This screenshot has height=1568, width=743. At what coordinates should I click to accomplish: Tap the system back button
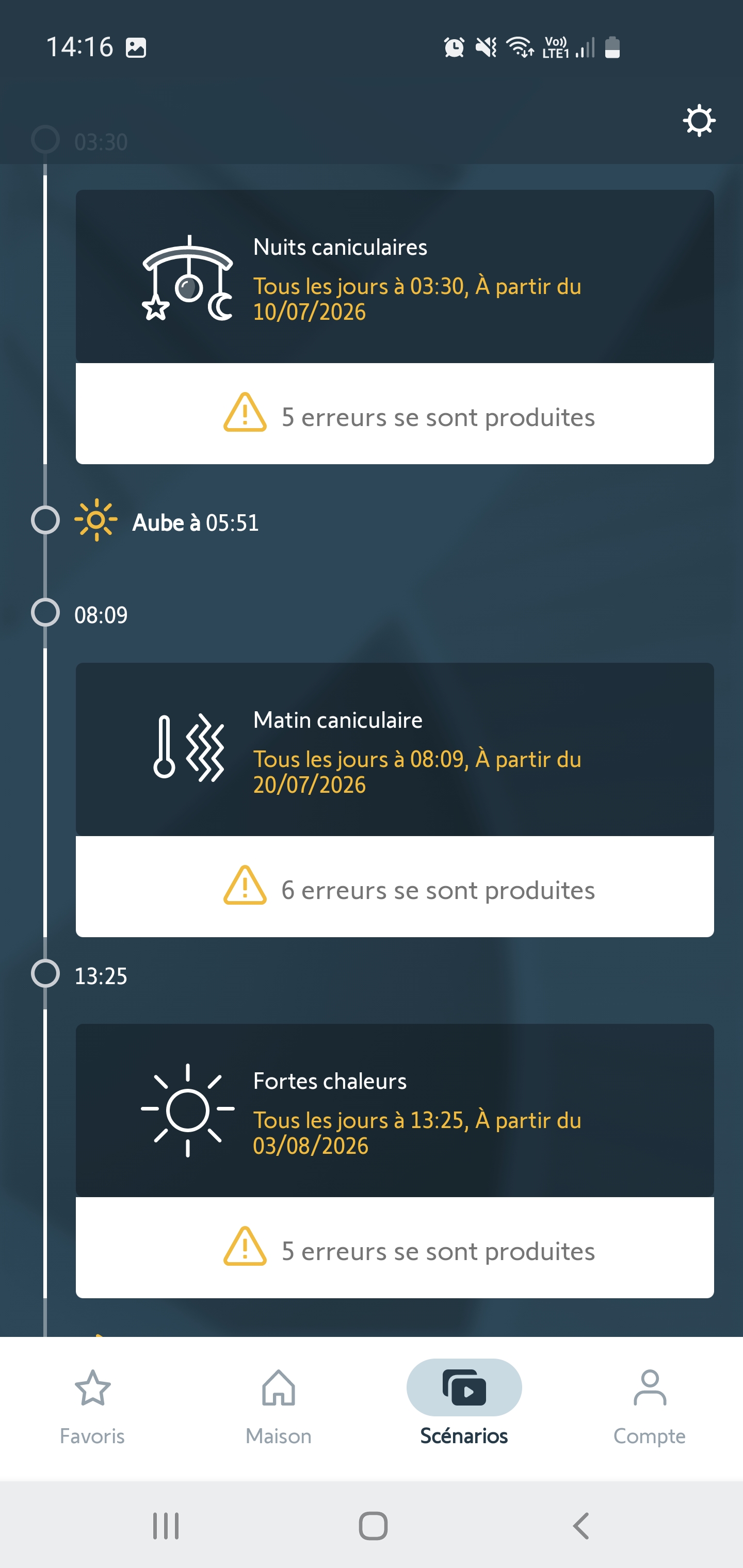point(581,1526)
